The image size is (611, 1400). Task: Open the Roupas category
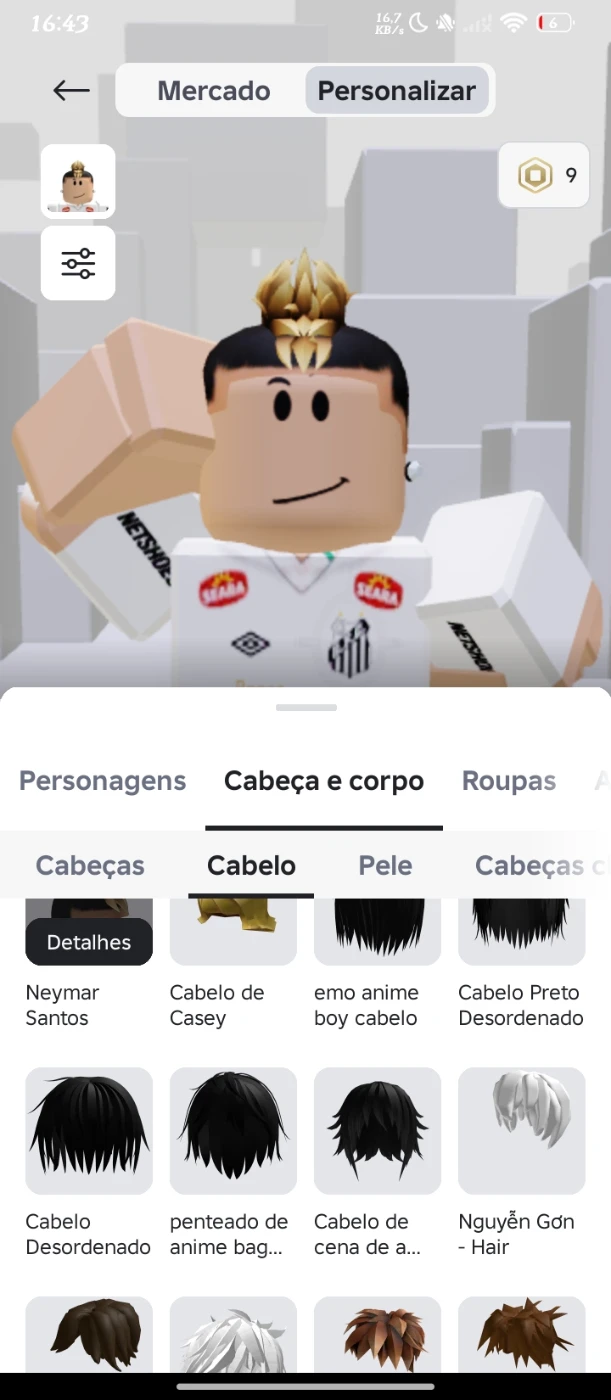[508, 781]
